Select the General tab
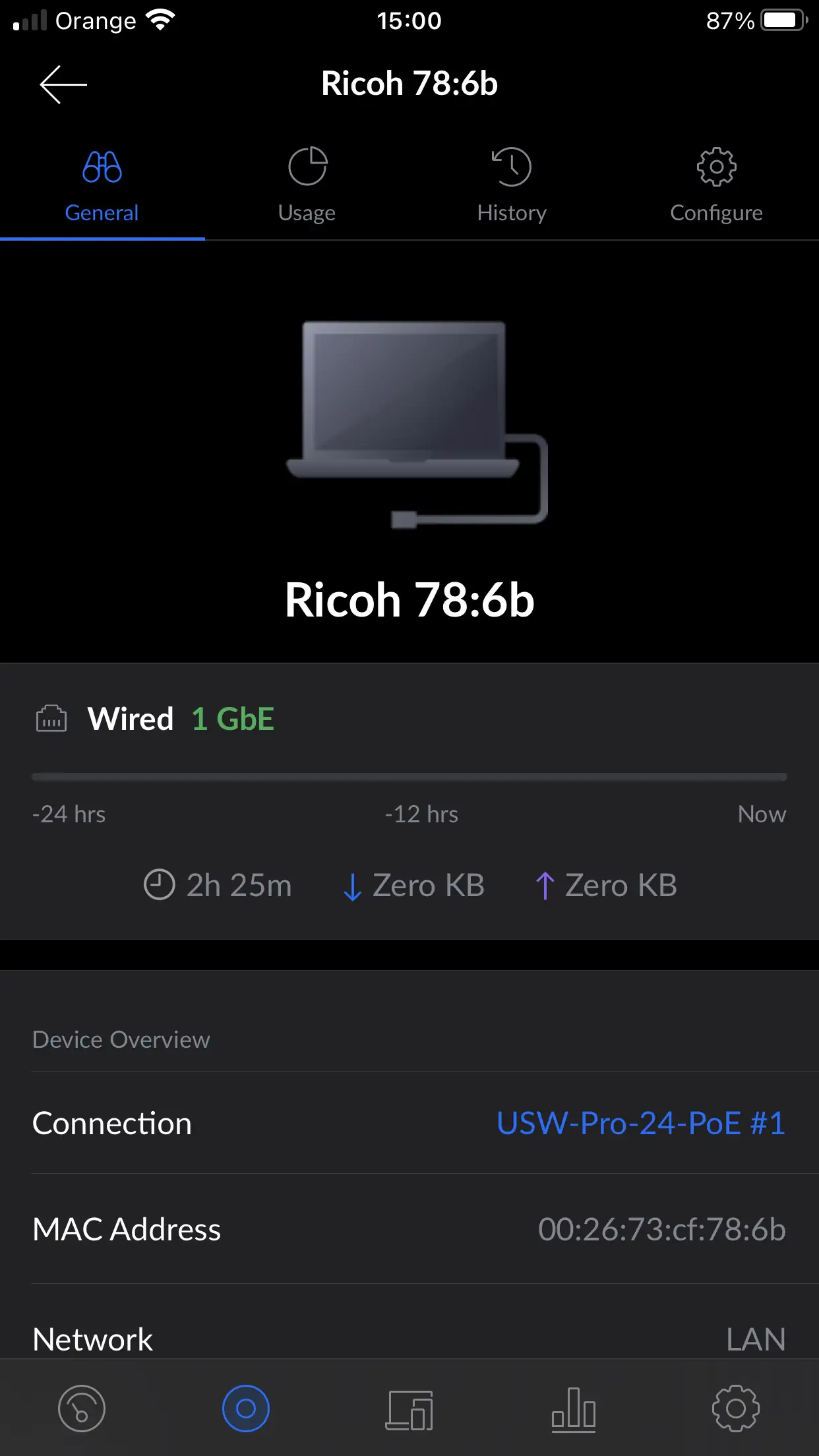 (102, 185)
